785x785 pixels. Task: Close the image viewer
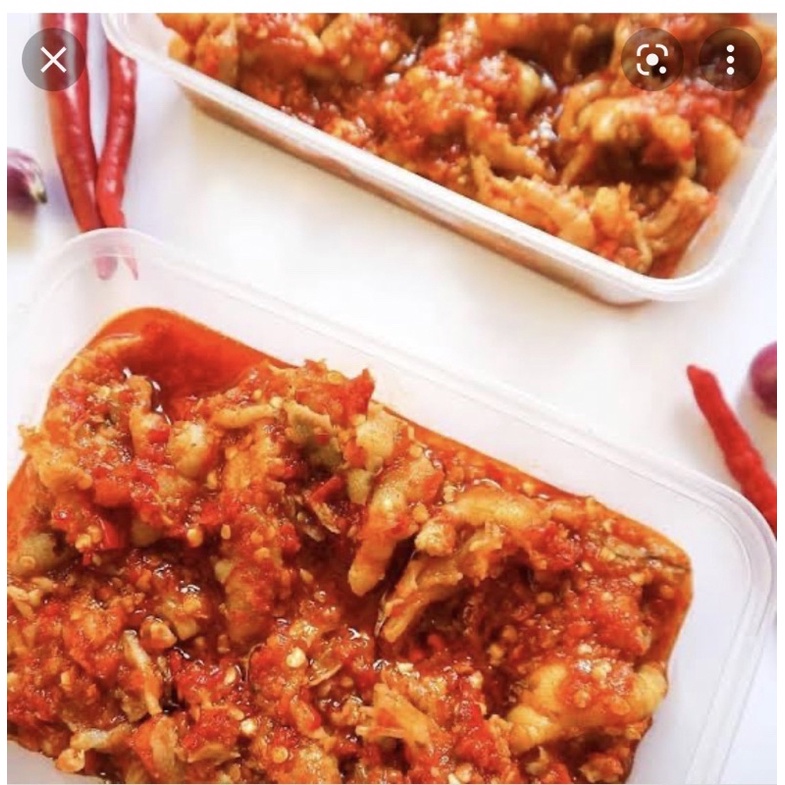pyautogui.click(x=53, y=60)
